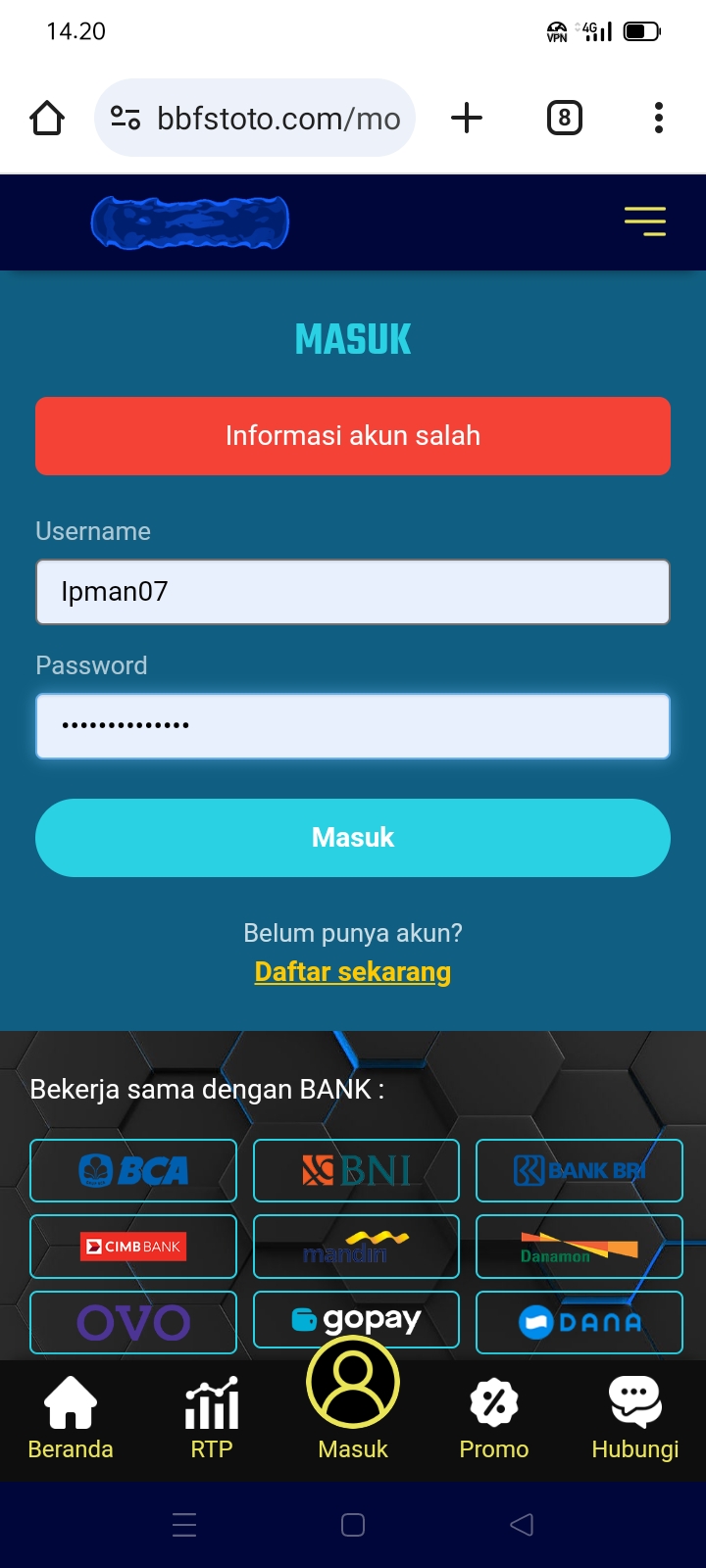Edit the browser address bar URL
Image resolution: width=706 pixels, height=1568 pixels.
click(x=277, y=119)
